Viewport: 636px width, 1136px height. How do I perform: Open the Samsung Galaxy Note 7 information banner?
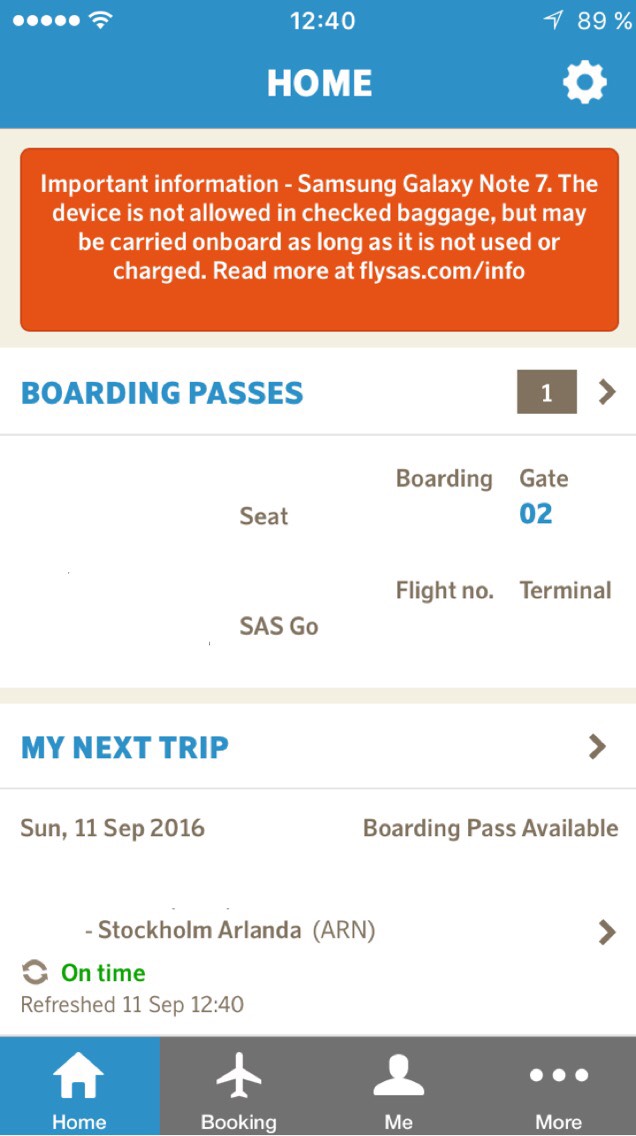click(x=319, y=240)
